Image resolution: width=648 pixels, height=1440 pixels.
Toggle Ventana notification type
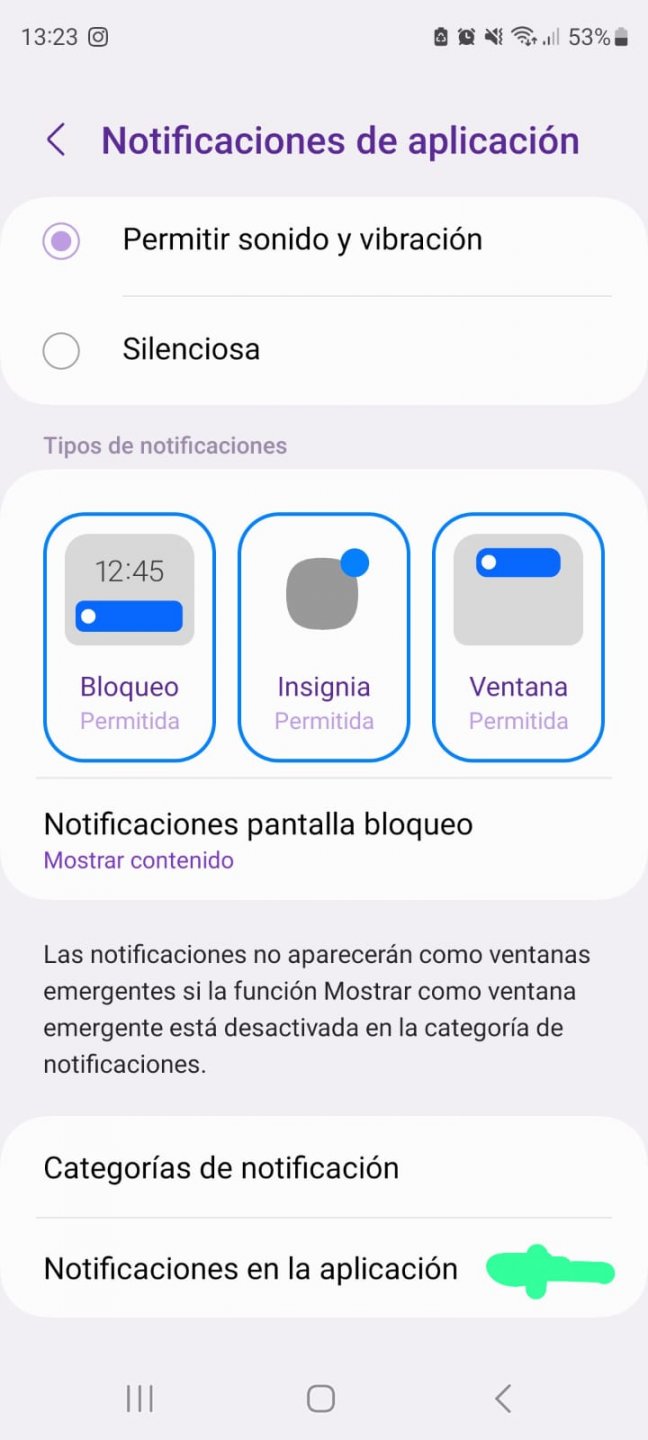click(518, 636)
